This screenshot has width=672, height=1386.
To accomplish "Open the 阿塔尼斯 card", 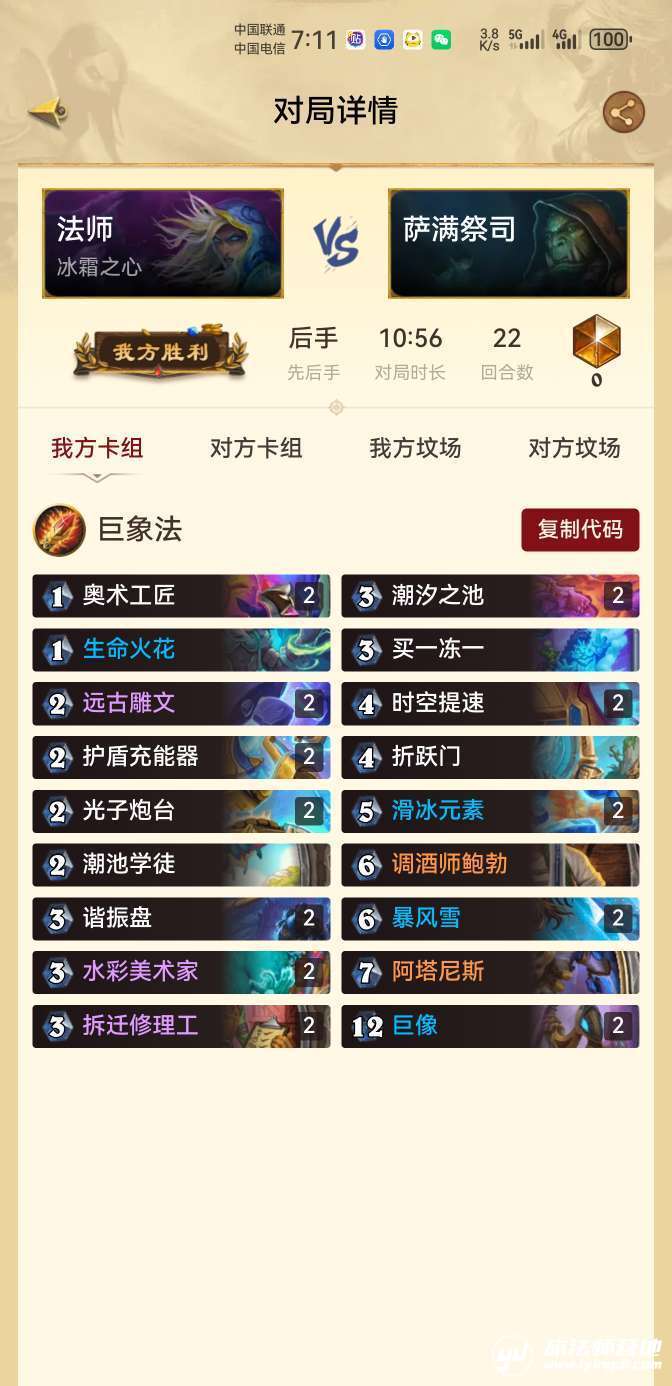I will pos(490,973).
